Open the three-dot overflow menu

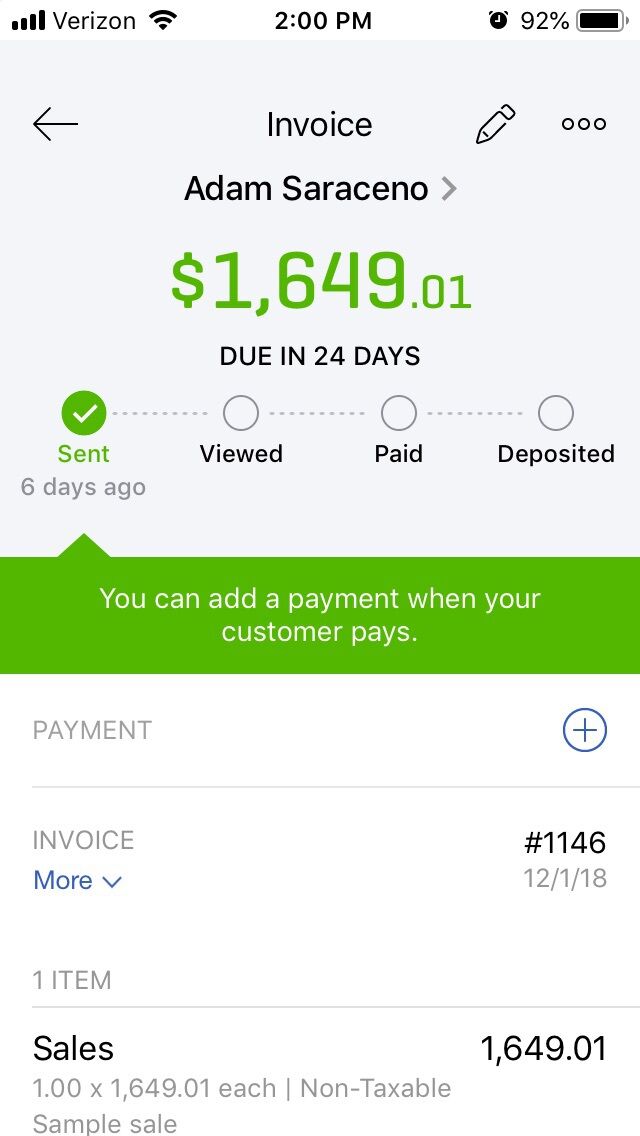[584, 124]
